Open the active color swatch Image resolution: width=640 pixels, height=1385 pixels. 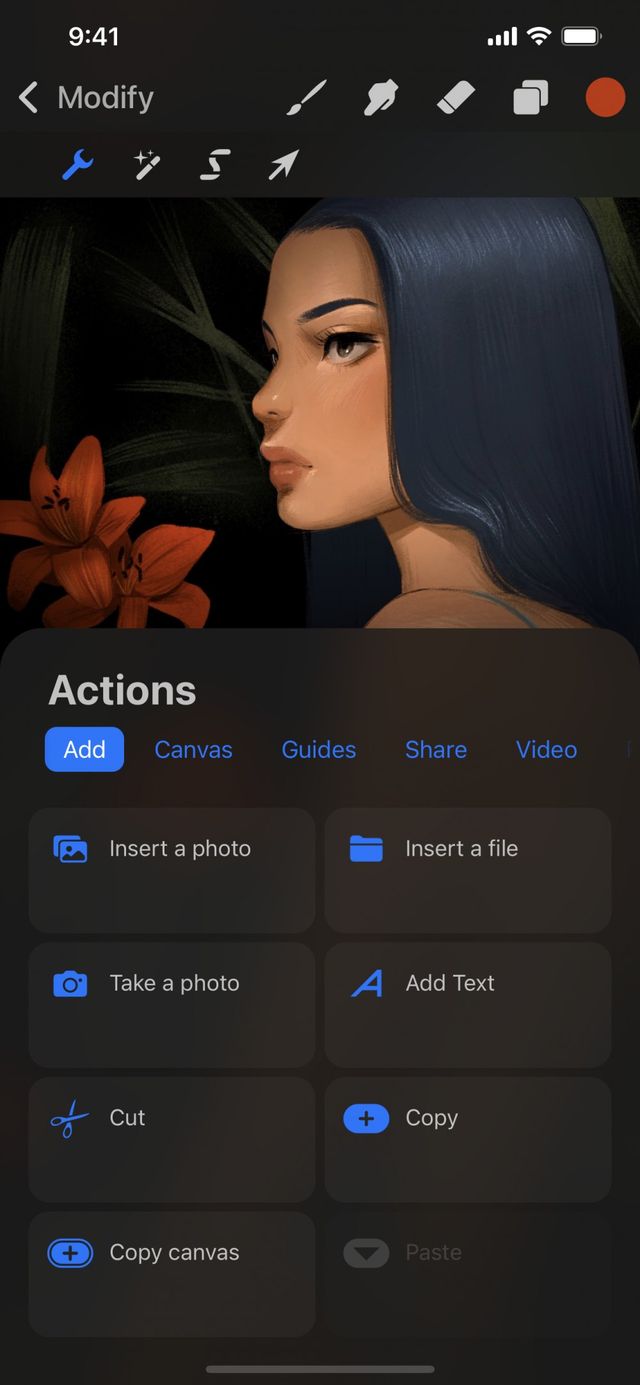[x=604, y=98]
